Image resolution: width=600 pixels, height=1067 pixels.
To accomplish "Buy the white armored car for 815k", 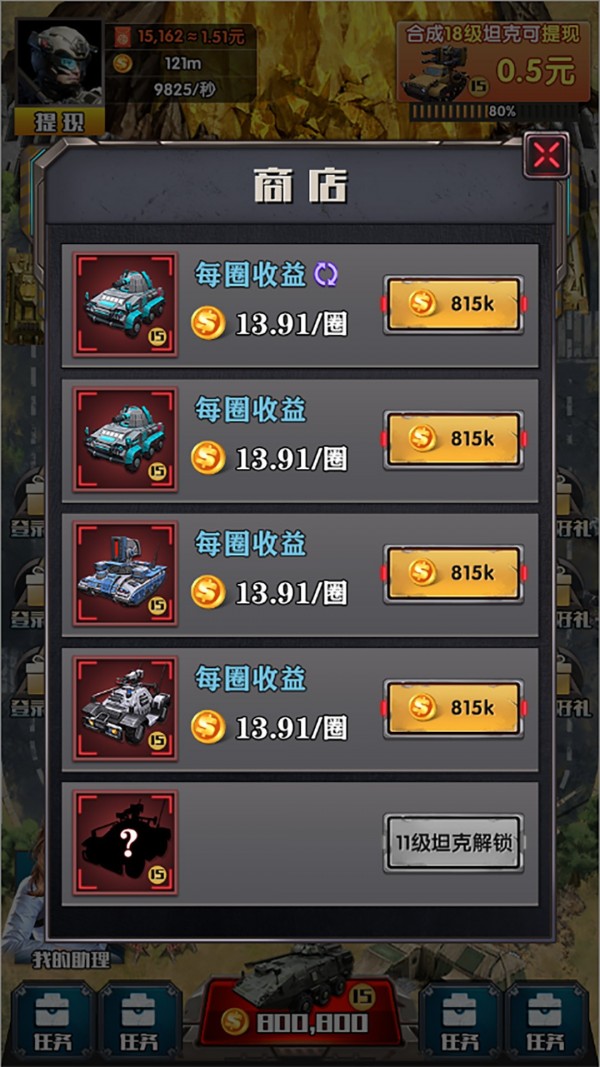I will click(x=453, y=708).
